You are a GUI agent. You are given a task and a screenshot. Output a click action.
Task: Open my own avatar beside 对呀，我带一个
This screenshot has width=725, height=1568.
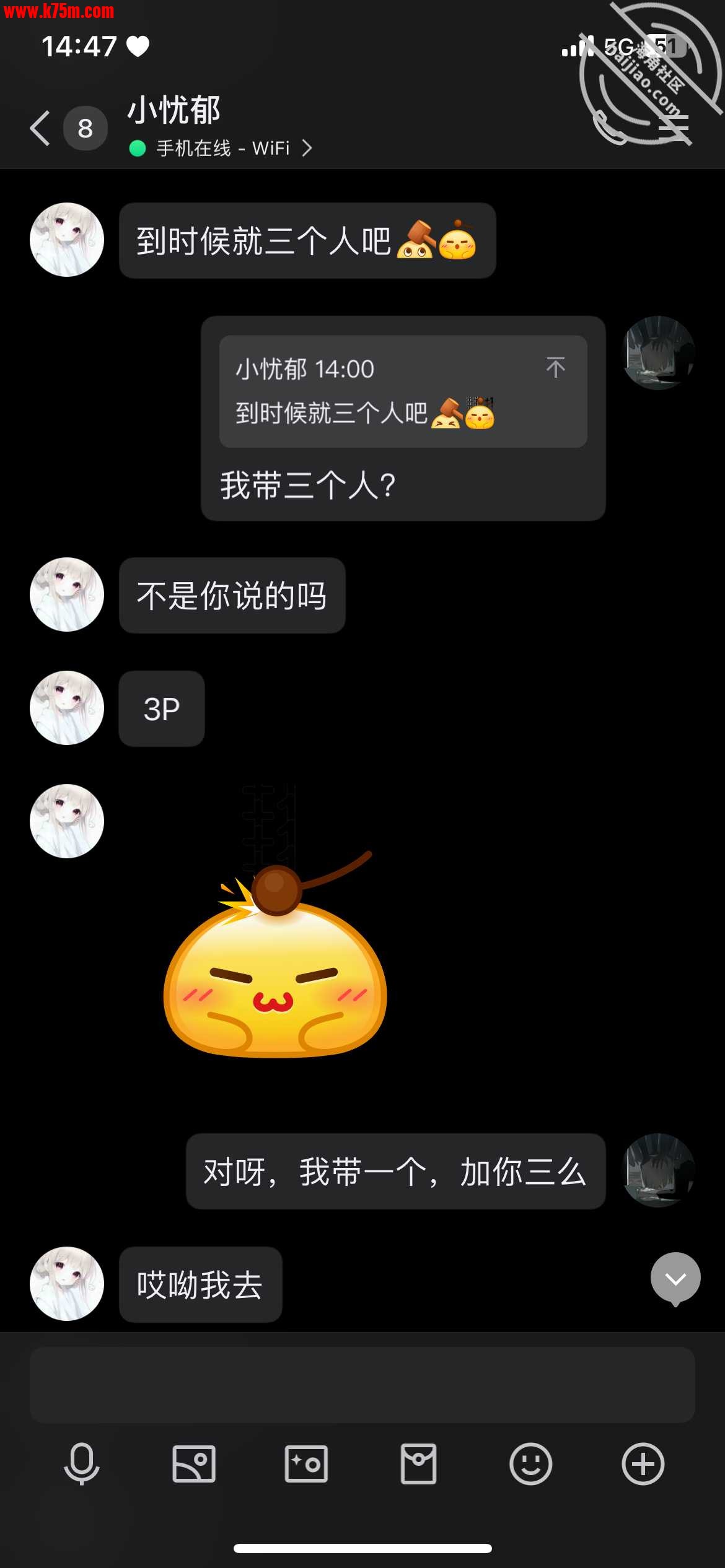(658, 1170)
